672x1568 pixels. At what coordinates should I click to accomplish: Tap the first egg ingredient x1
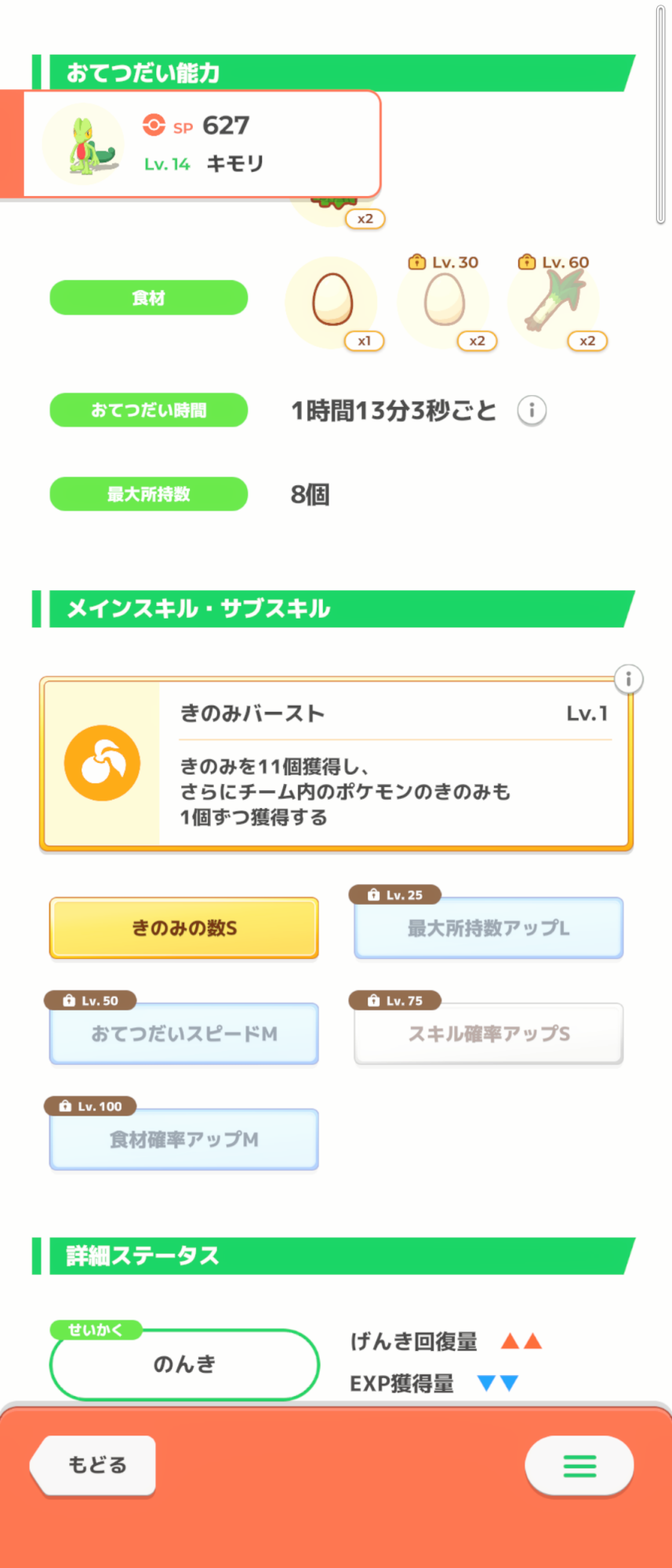coord(332,300)
